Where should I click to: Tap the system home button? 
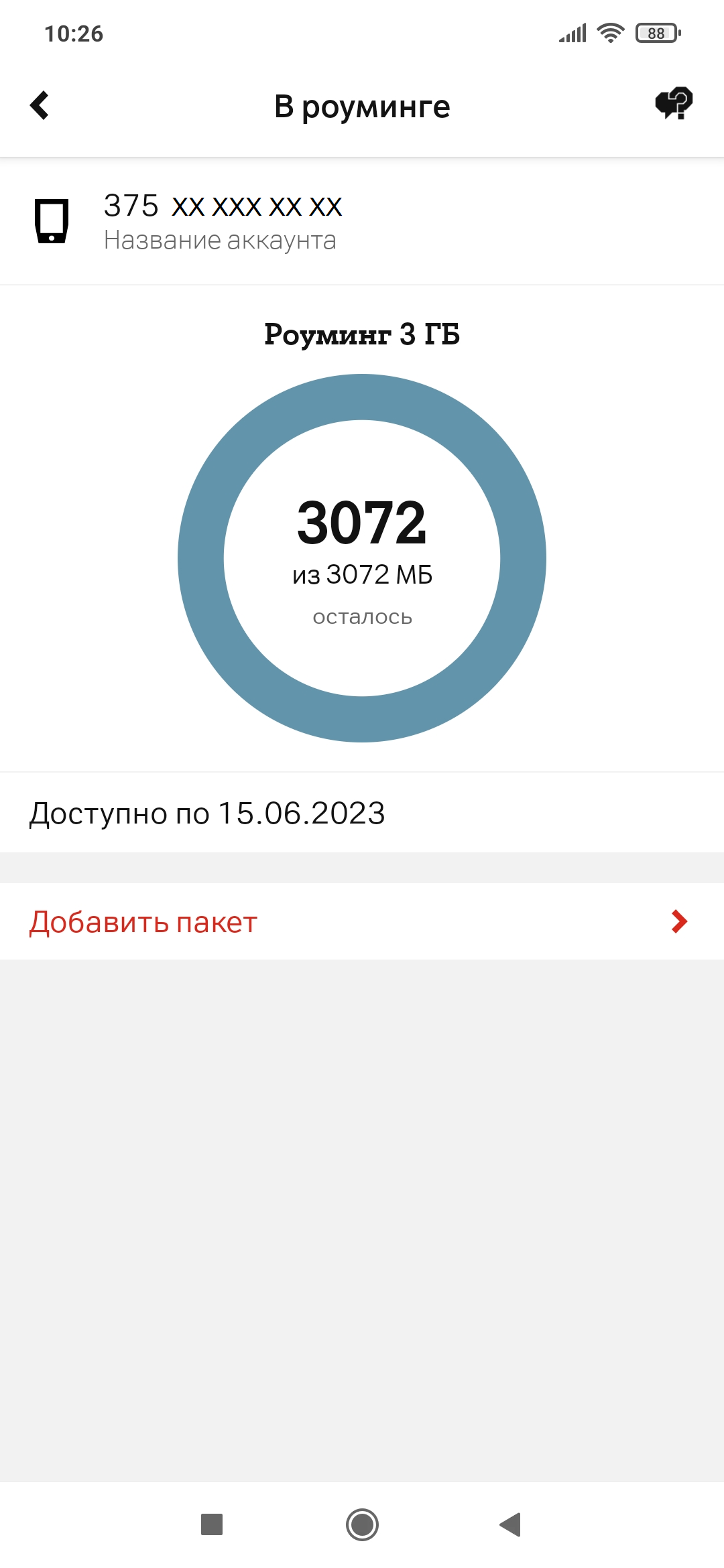click(x=362, y=1524)
